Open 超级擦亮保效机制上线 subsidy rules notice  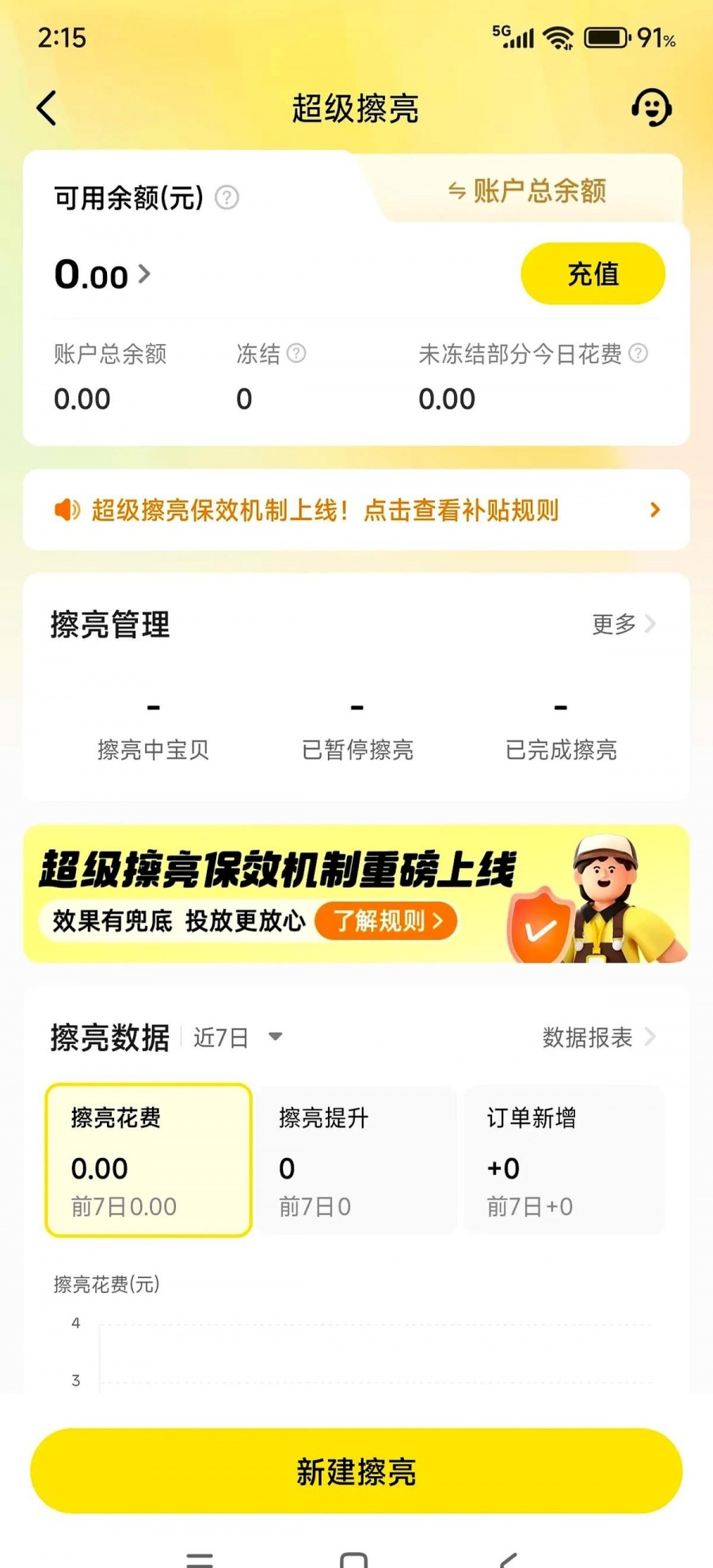356,510
